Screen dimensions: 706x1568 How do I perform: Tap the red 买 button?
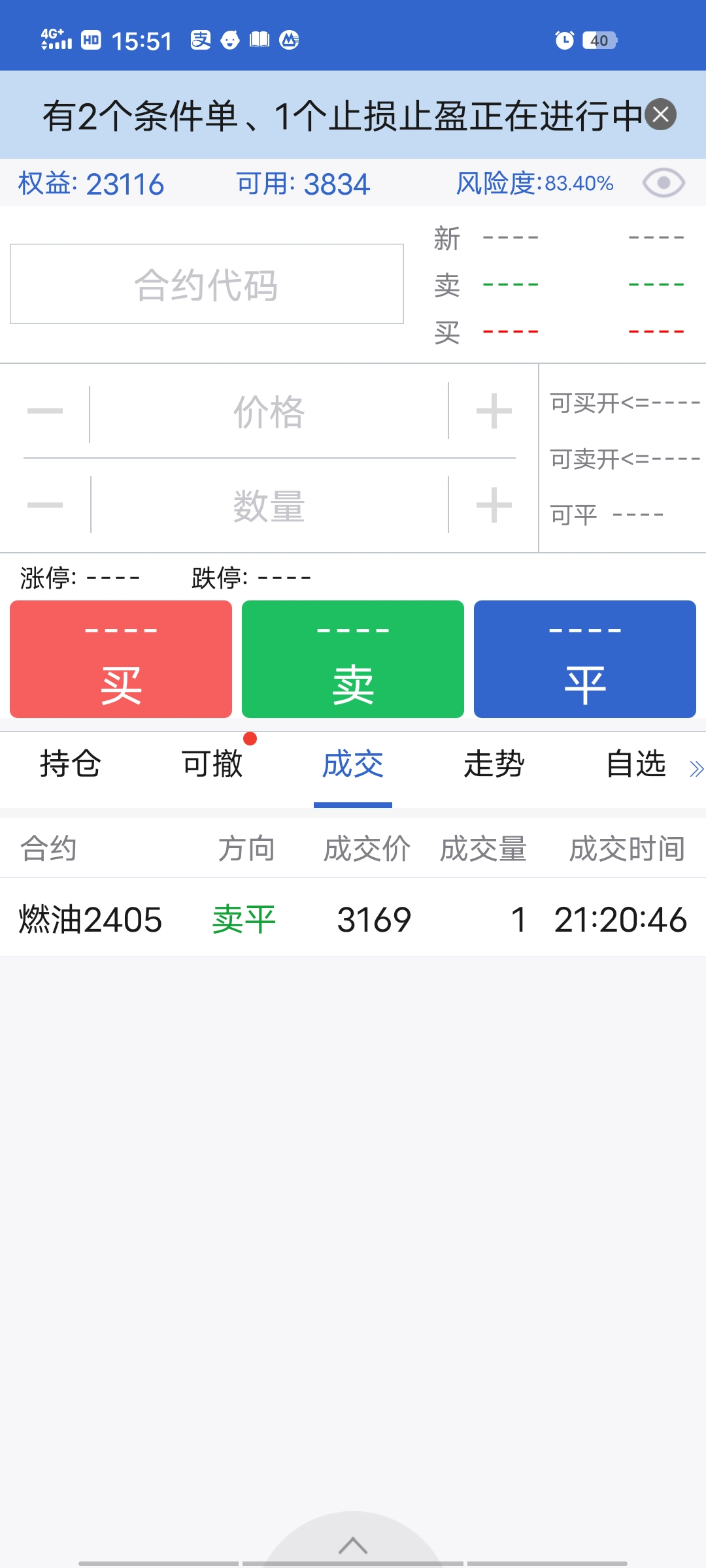(121, 659)
